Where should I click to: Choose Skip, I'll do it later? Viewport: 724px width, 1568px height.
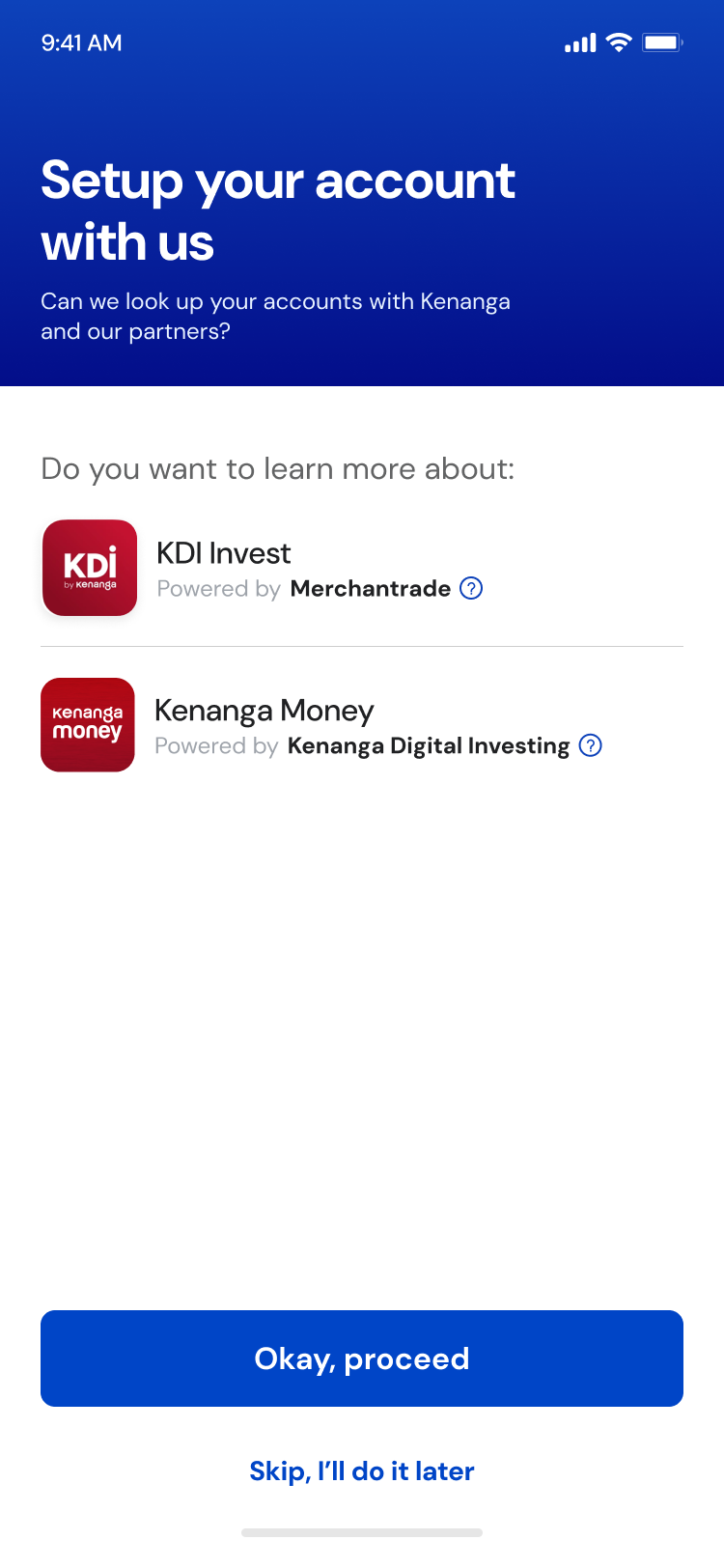(362, 1470)
